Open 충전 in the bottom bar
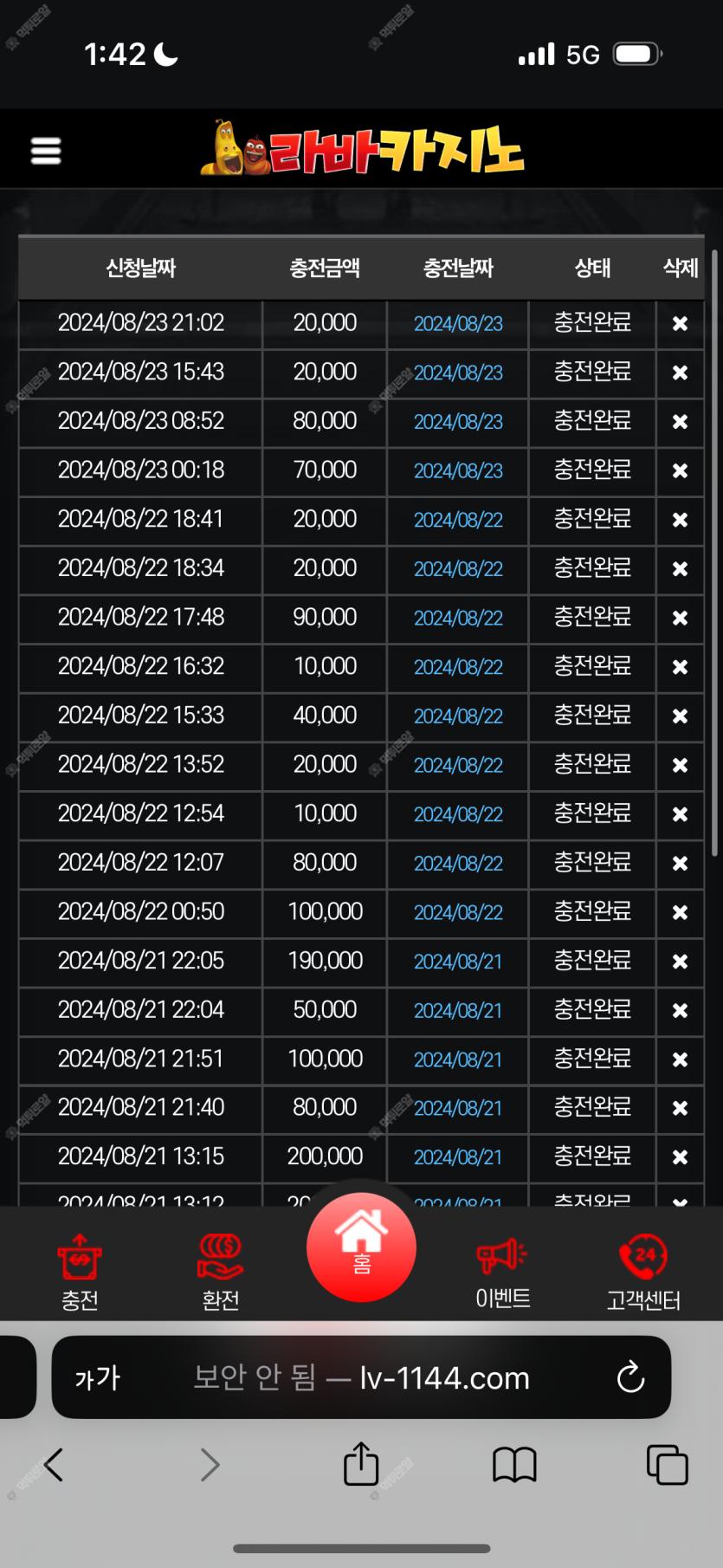This screenshot has height=1568, width=723. click(80, 1273)
